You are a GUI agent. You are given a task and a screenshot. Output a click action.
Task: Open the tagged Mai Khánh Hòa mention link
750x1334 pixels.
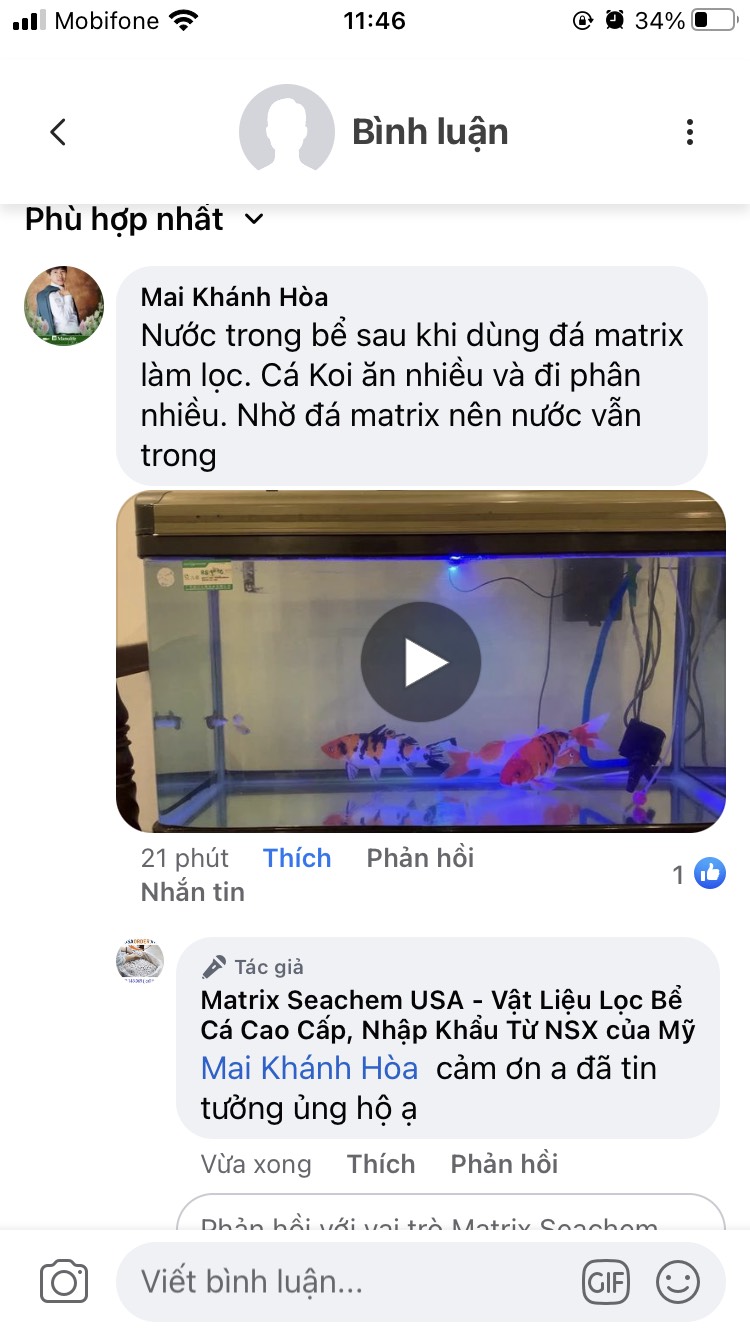click(x=309, y=1068)
